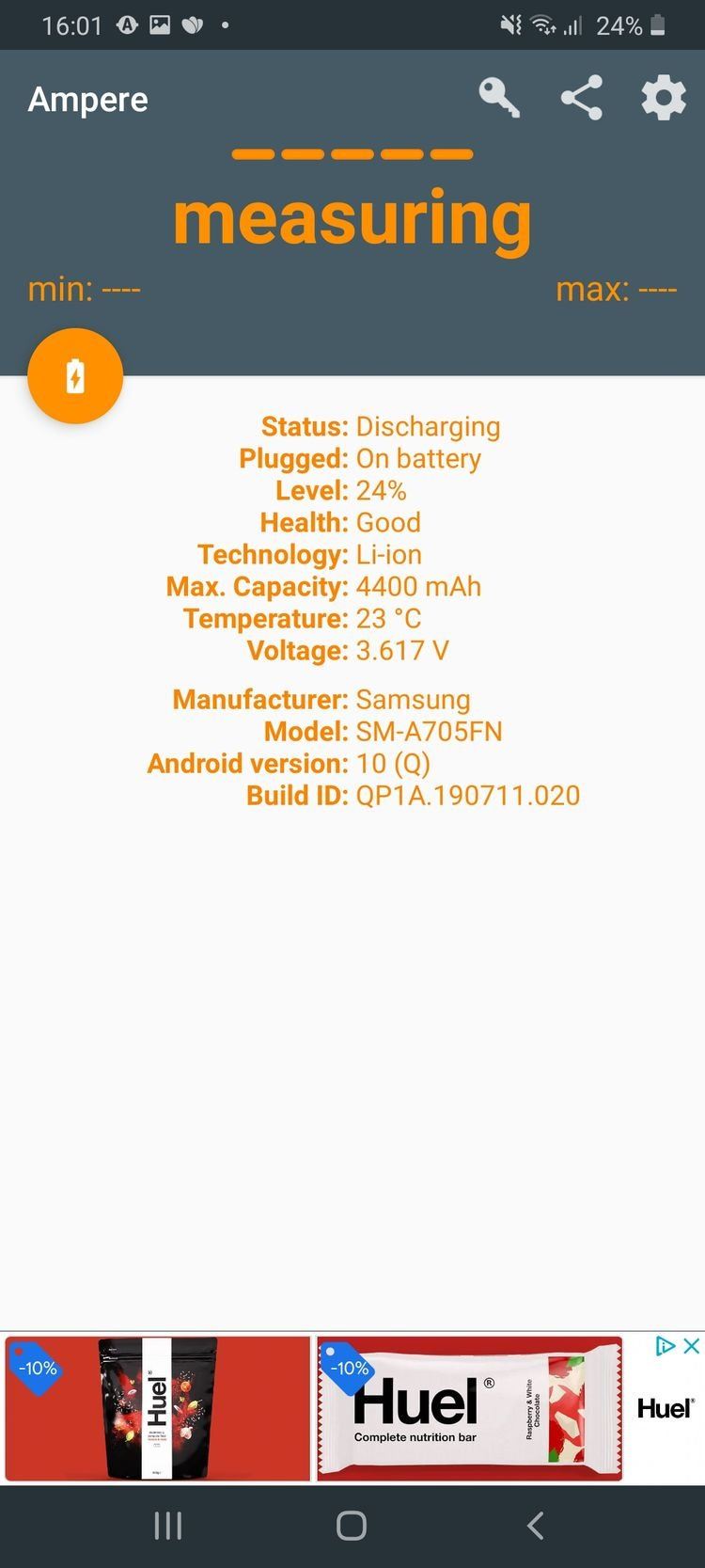
Task: Open recent apps from the navigation bar
Action: click(168, 1525)
